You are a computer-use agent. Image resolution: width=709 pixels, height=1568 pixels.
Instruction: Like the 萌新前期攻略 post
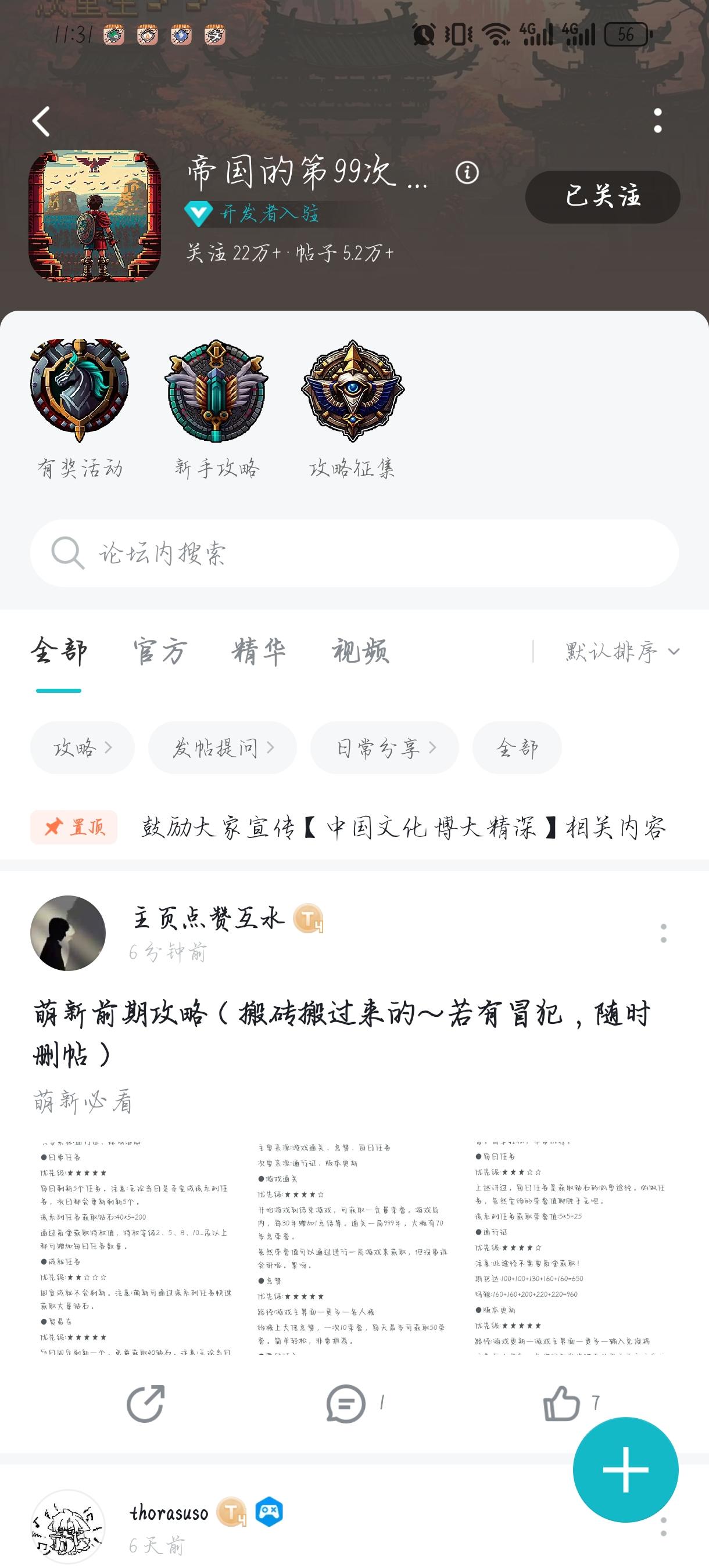point(561,1404)
